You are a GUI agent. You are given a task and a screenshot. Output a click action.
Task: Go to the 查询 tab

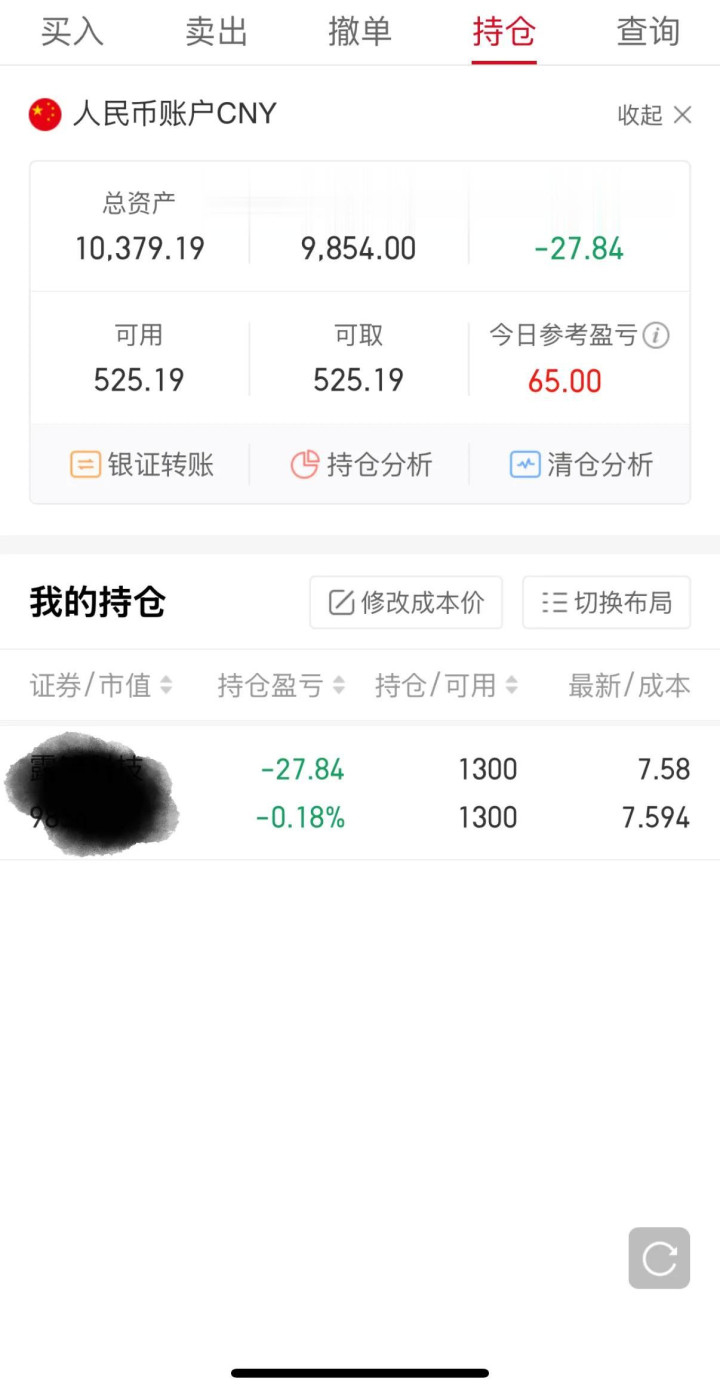tap(648, 32)
